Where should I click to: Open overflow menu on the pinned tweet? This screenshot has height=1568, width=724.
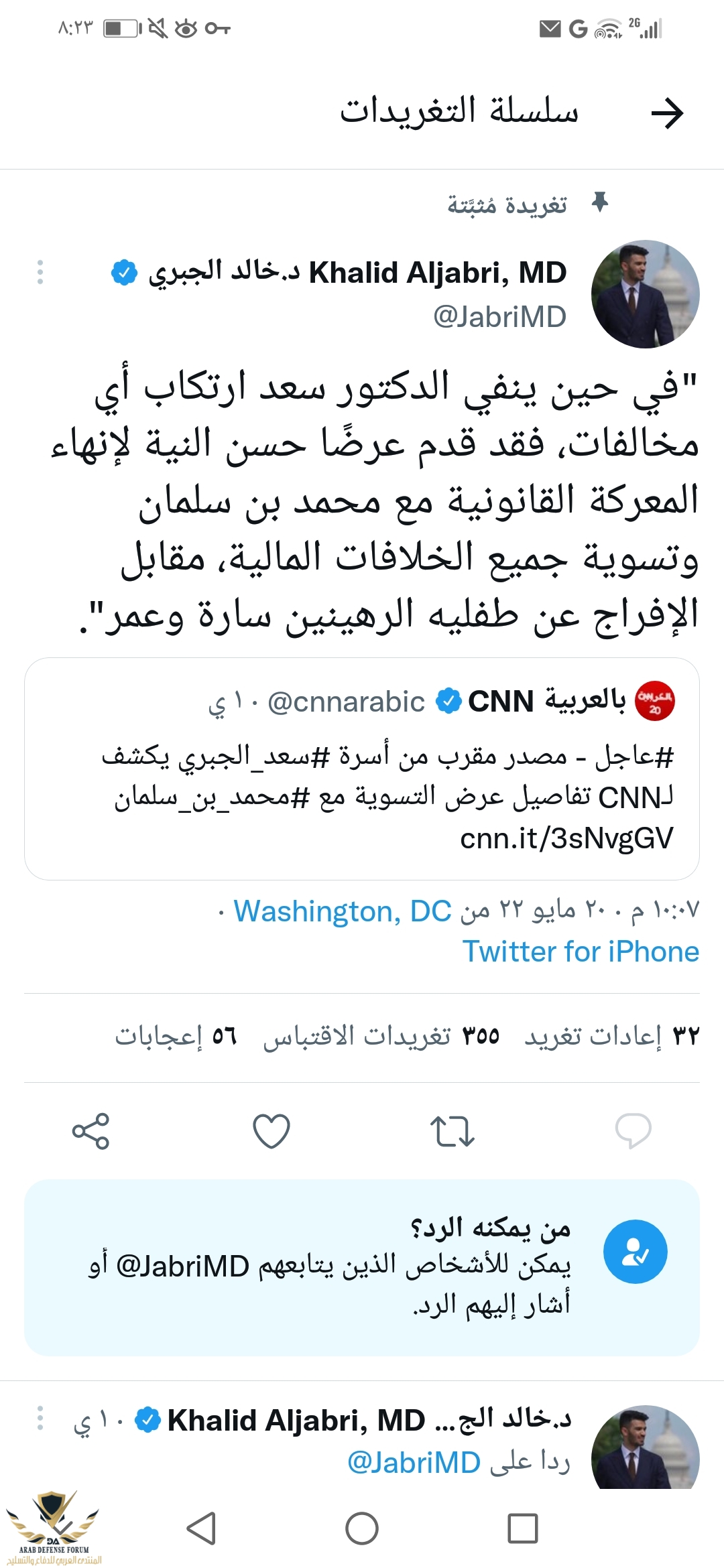40,272
